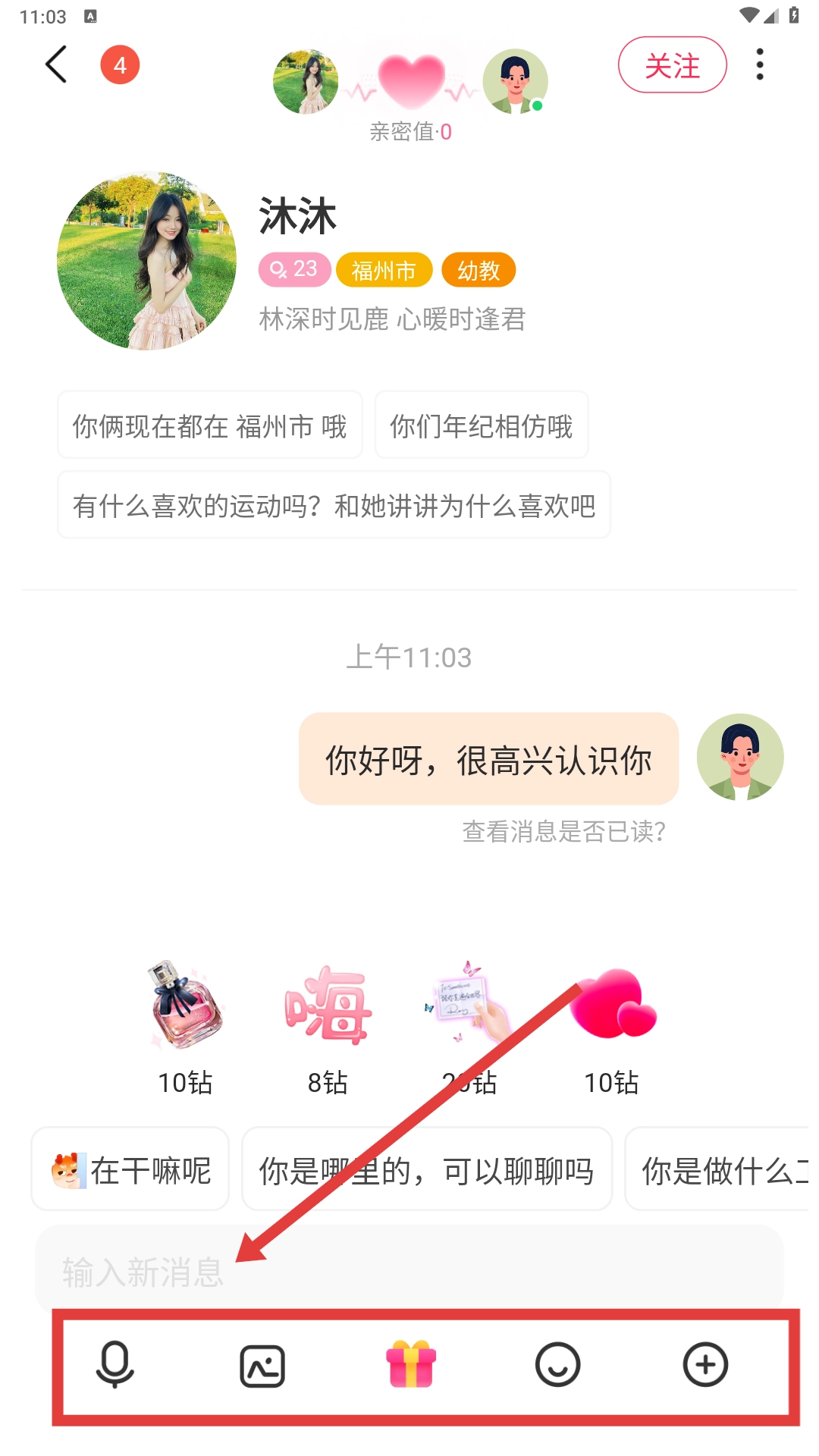Viewport: 819px width, 1456px height.
Task: Open more options with the plus icon
Action: [x=705, y=1365]
